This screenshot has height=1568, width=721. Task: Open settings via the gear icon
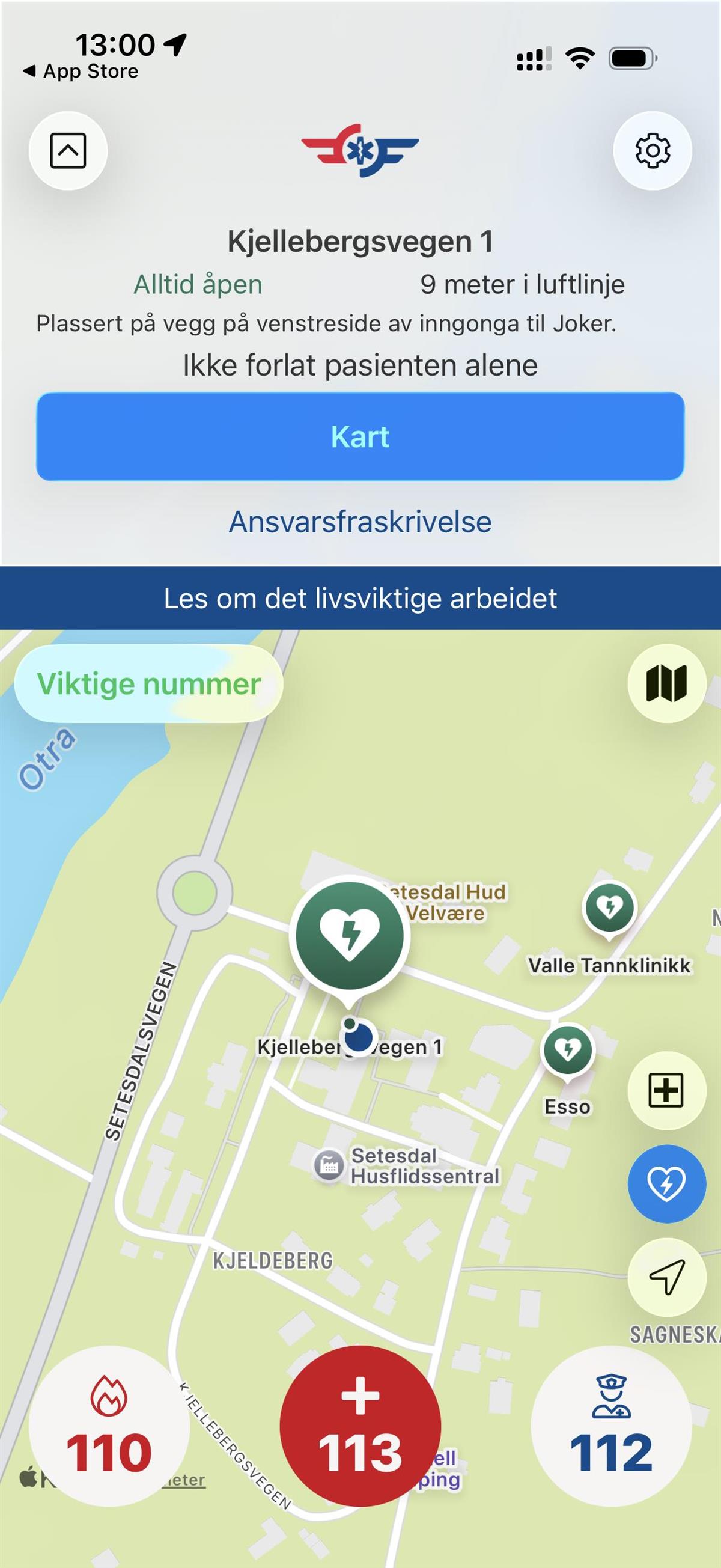pyautogui.click(x=653, y=150)
